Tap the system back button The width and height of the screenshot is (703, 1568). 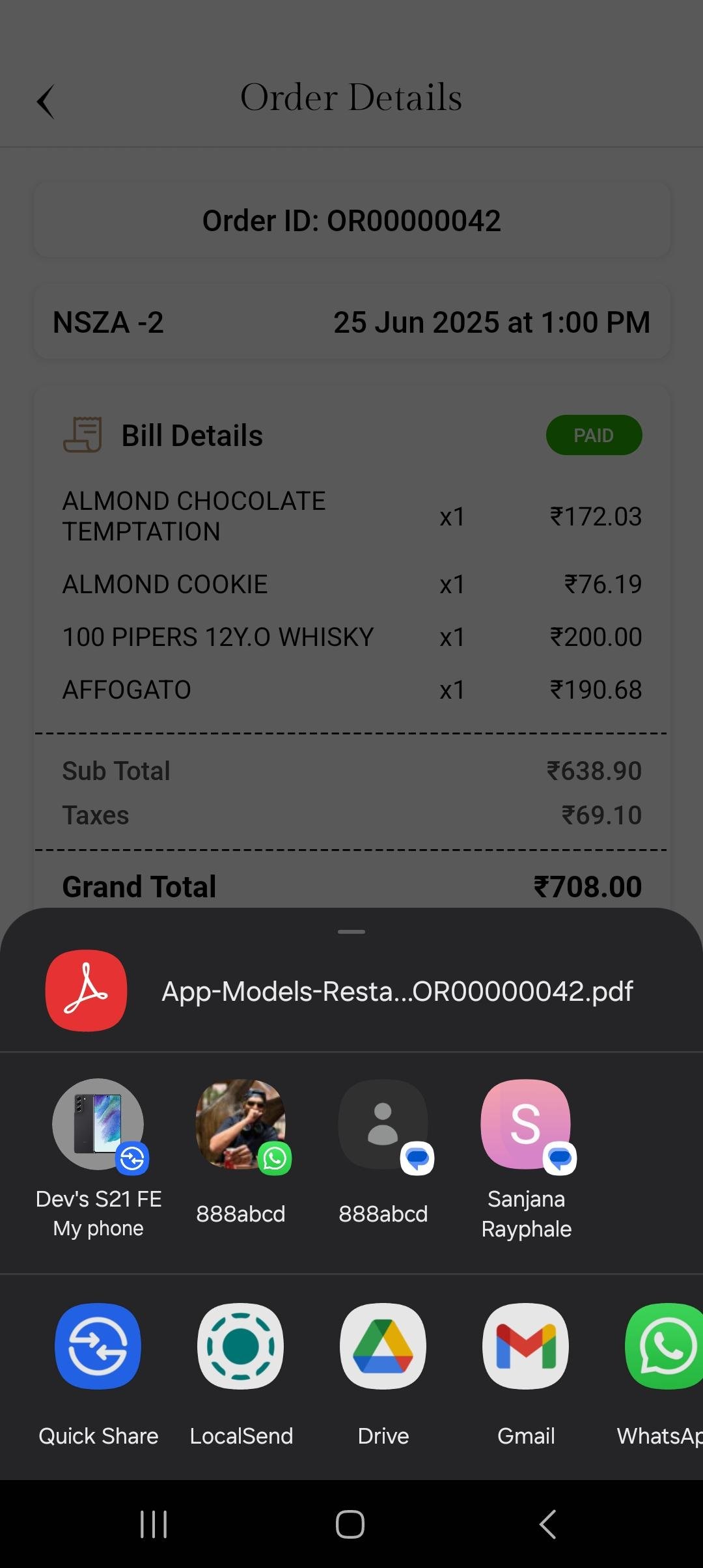pyautogui.click(x=547, y=1524)
